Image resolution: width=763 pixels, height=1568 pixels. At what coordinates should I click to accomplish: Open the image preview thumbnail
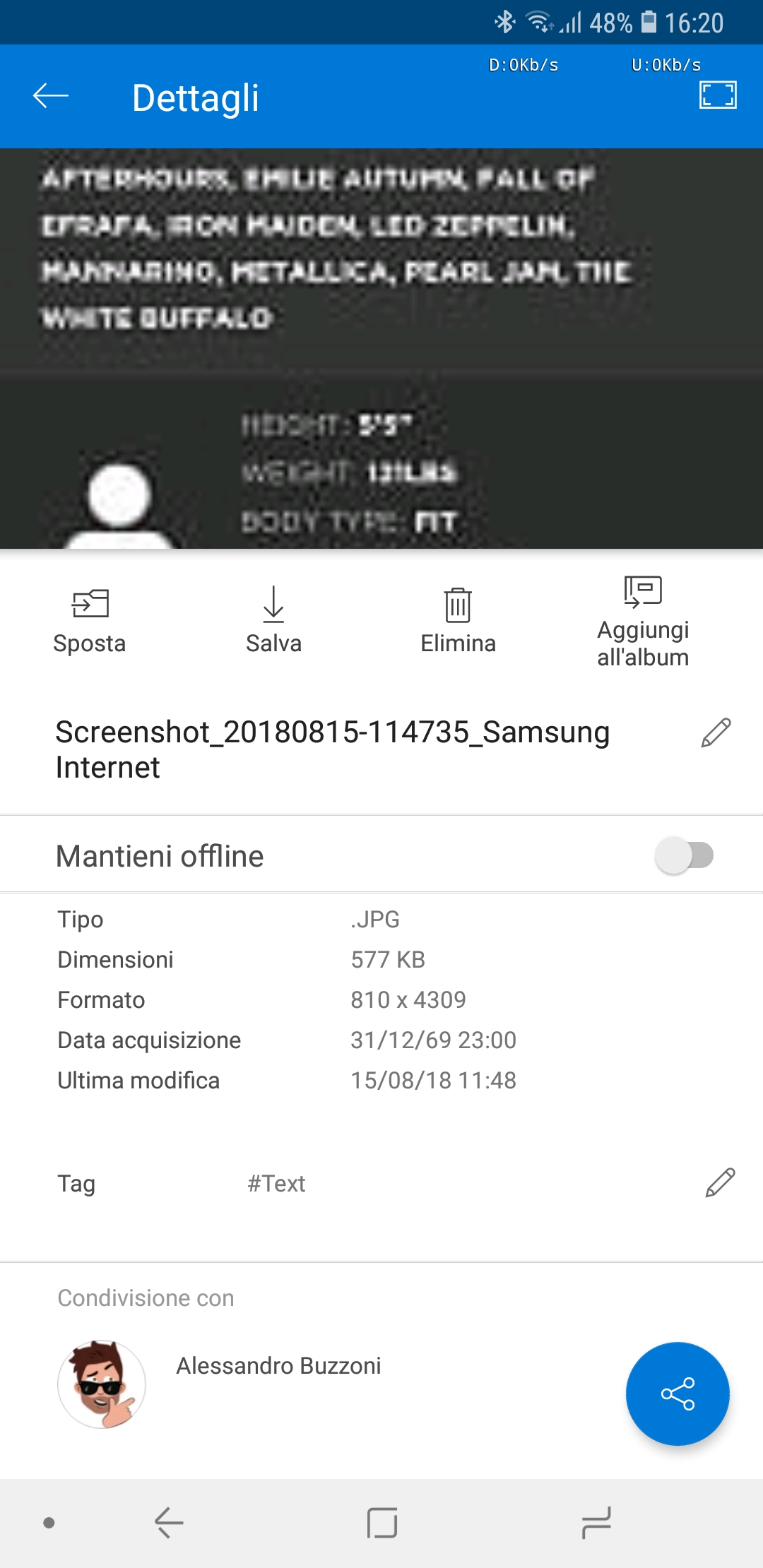(381, 349)
